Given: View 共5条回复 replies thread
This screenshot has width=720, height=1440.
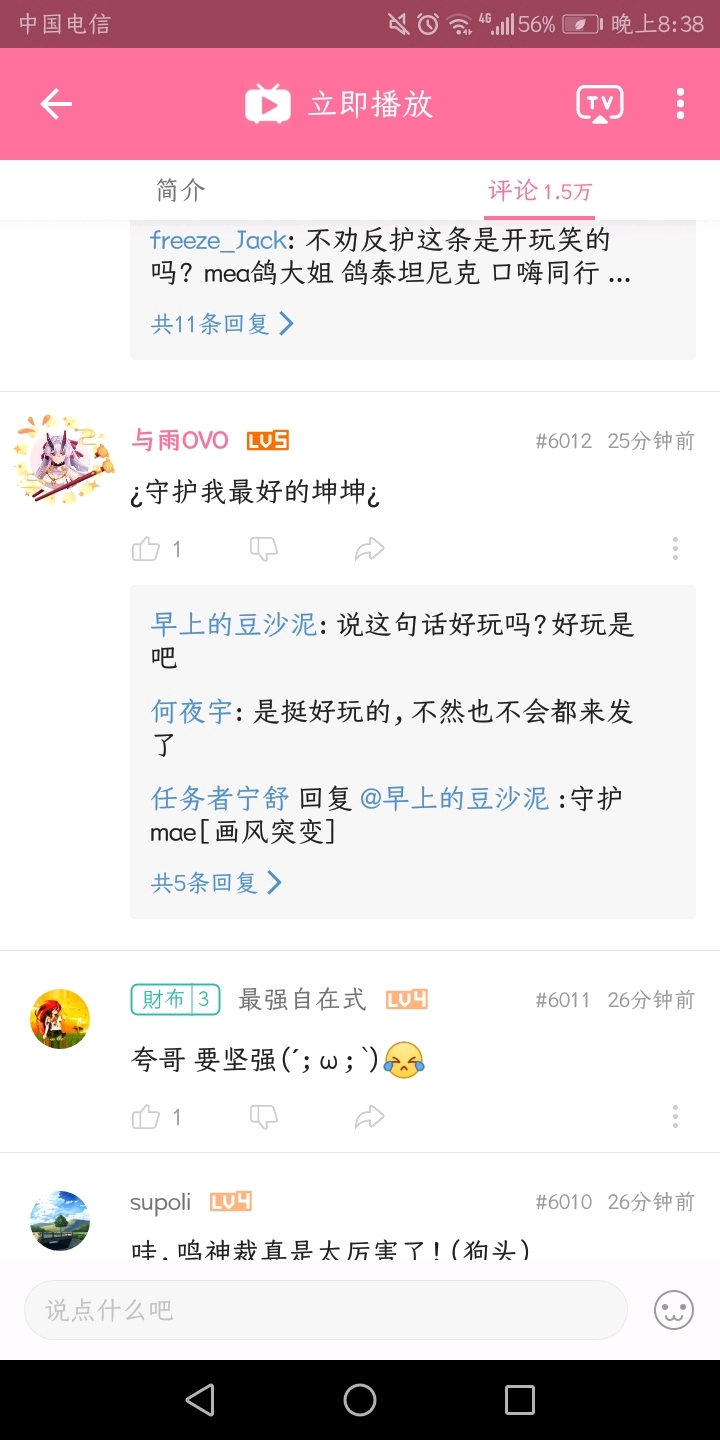Looking at the screenshot, I should click(x=216, y=882).
